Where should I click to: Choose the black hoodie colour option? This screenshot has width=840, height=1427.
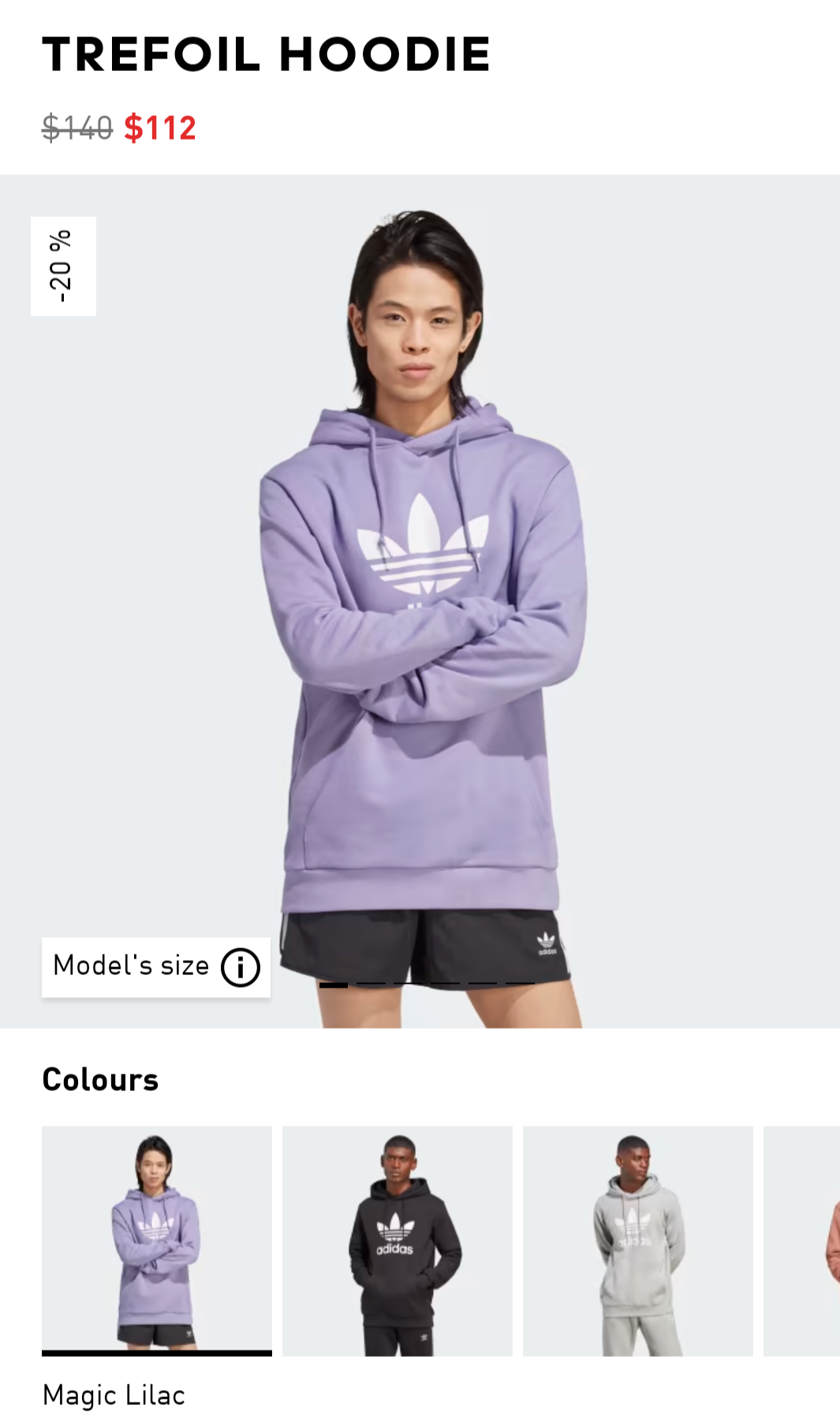pos(397,1241)
